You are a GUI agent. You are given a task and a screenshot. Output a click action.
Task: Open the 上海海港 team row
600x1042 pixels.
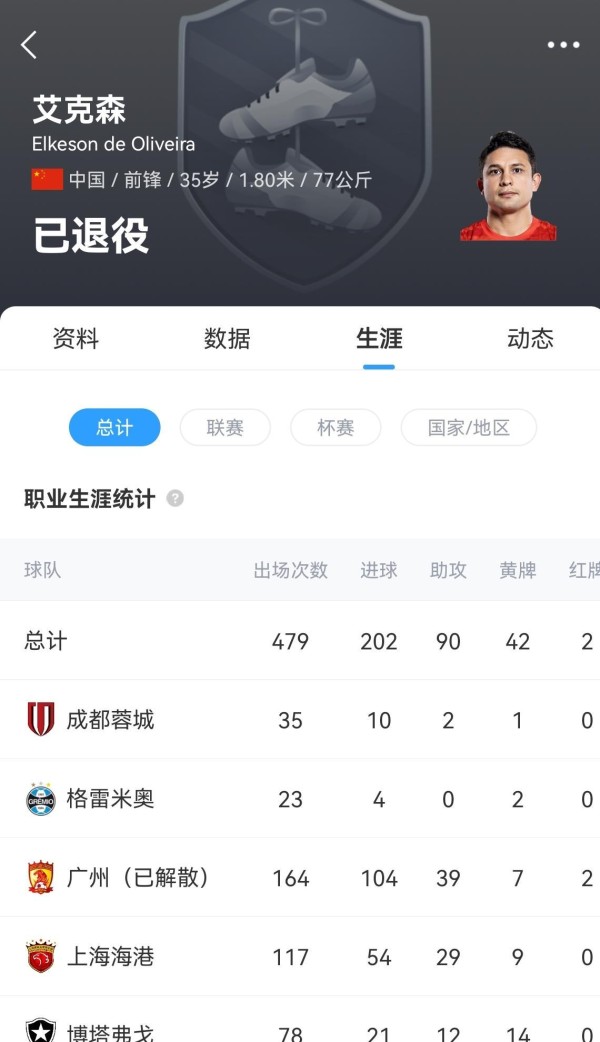coord(300,957)
